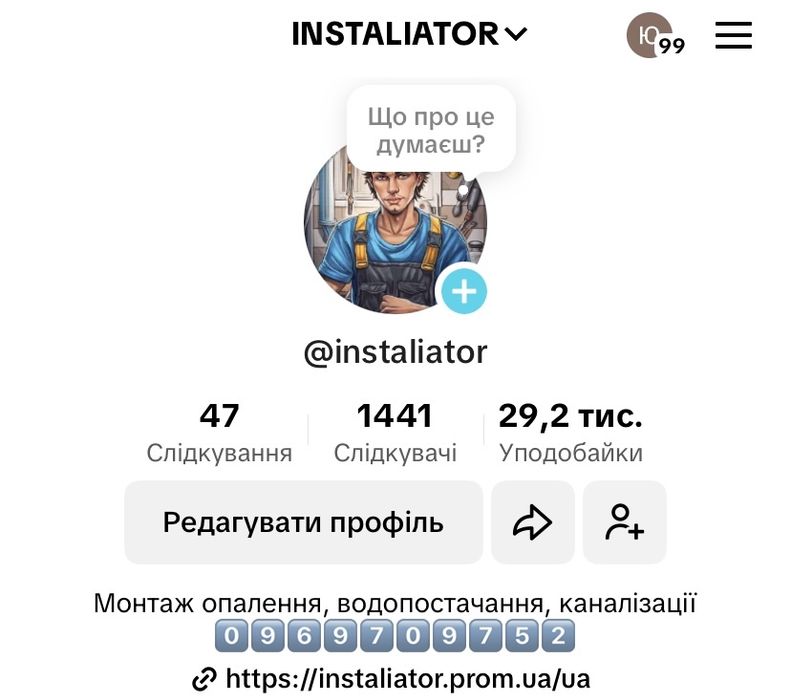Tap the plus badge on profile photo
This screenshot has height=699, width=791.
pos(464,292)
